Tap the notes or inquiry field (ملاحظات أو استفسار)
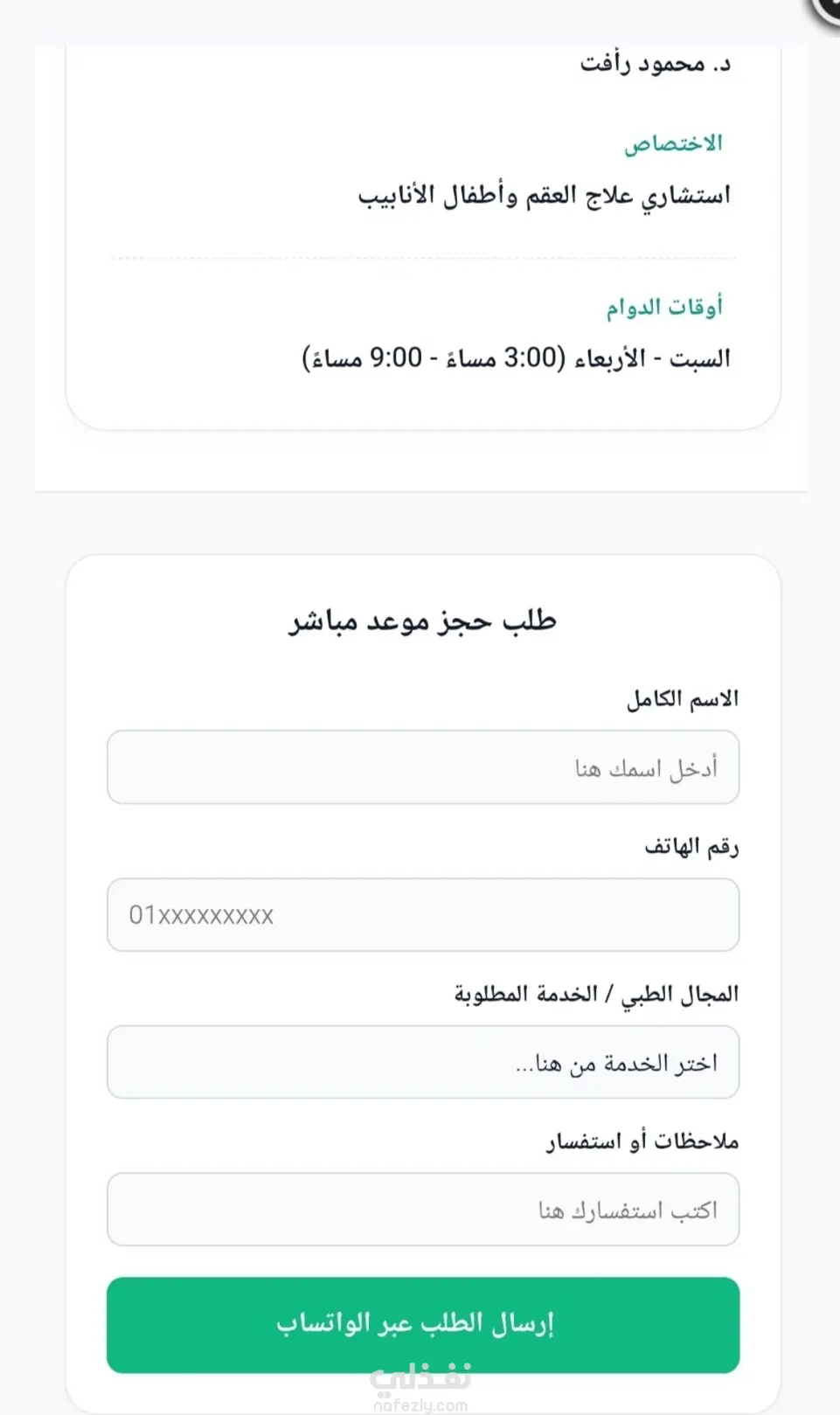 (x=423, y=1210)
